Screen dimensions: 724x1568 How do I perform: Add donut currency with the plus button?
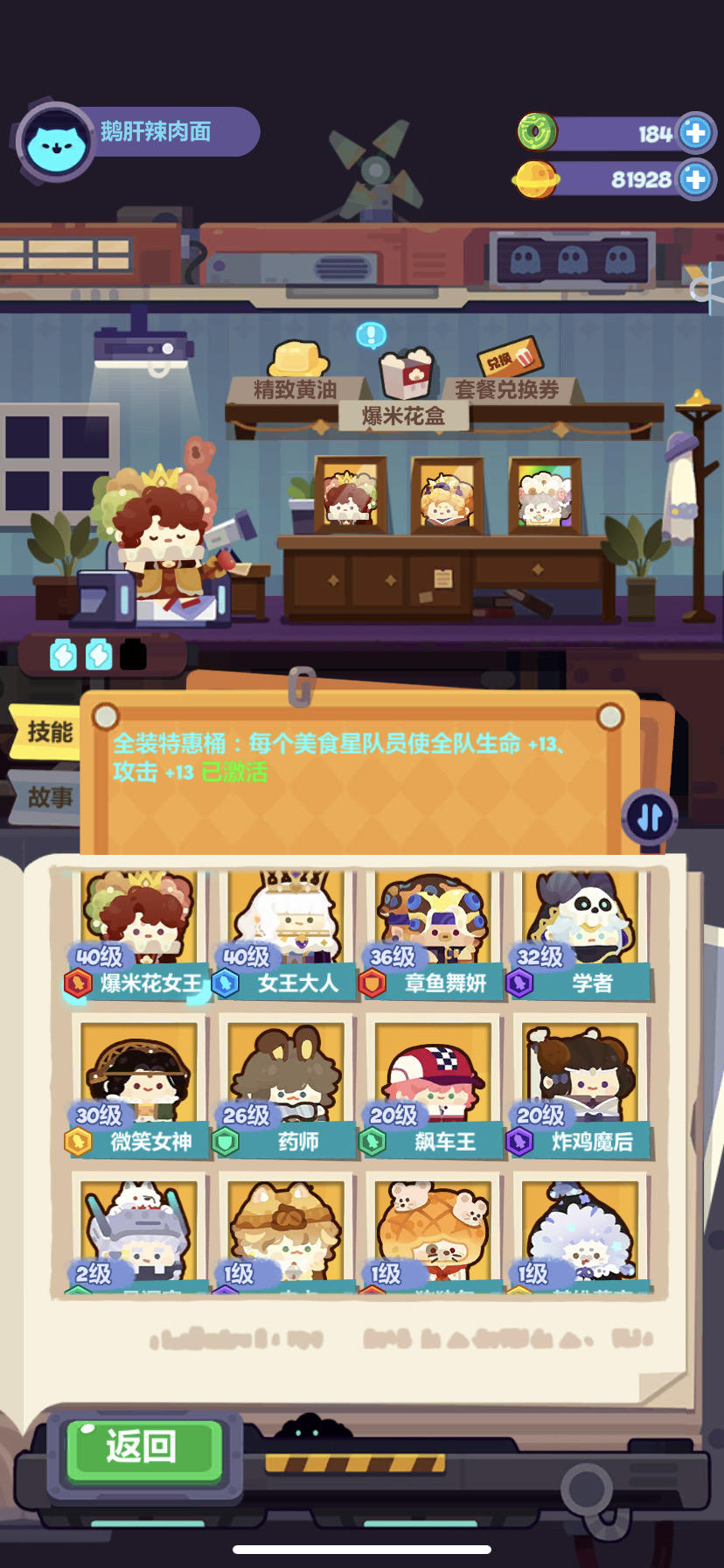[x=695, y=133]
